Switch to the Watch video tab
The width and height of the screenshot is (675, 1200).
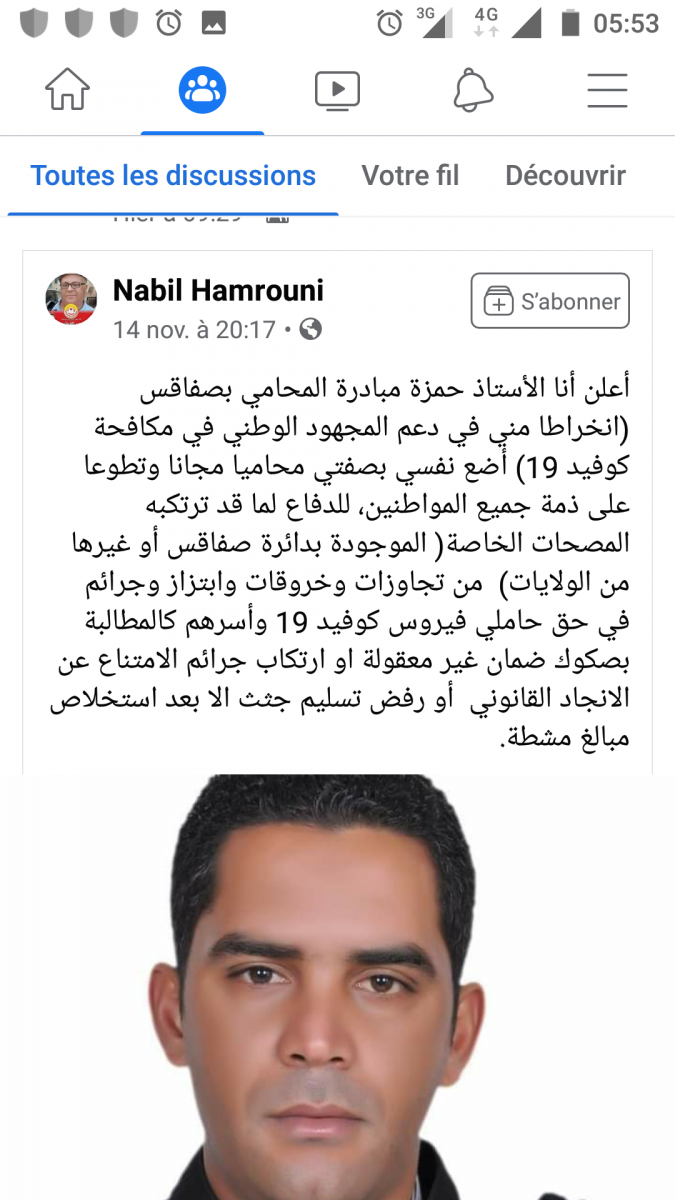pos(337,91)
